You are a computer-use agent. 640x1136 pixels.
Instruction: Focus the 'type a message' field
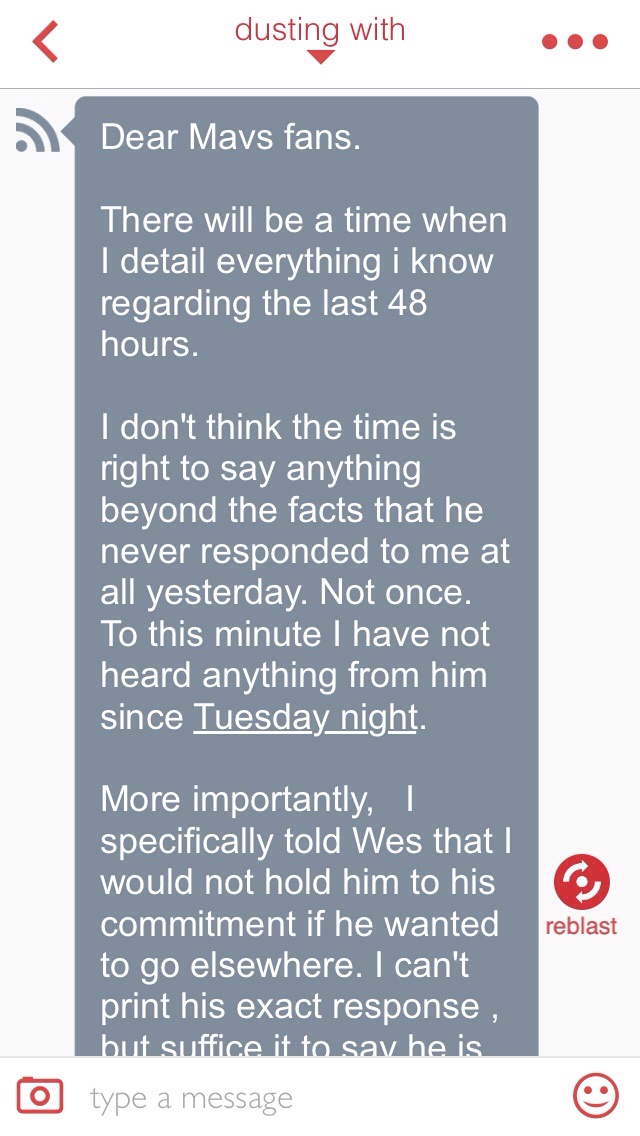pos(300,1099)
